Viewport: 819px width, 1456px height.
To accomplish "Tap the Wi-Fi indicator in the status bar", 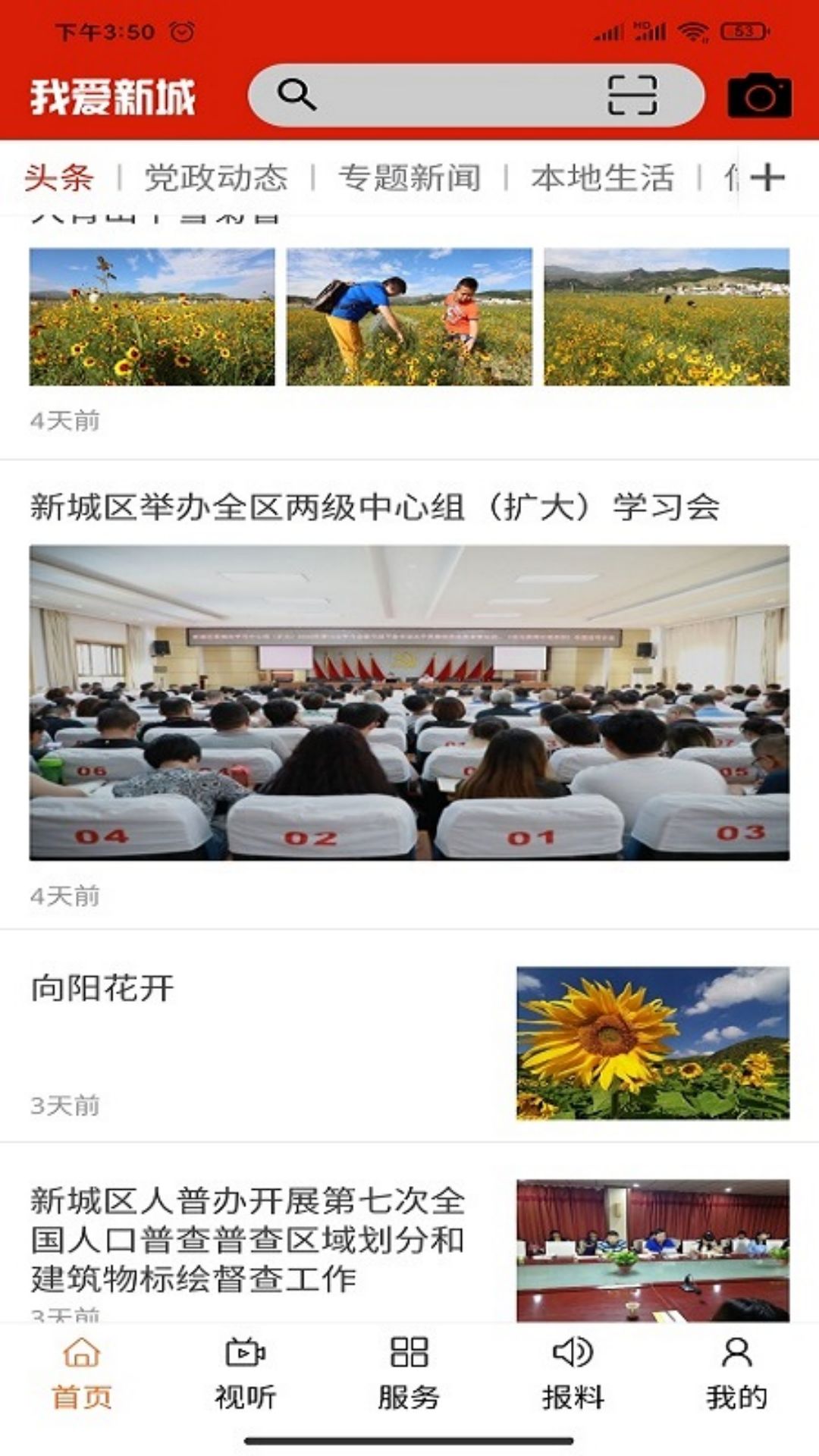I will [x=692, y=30].
